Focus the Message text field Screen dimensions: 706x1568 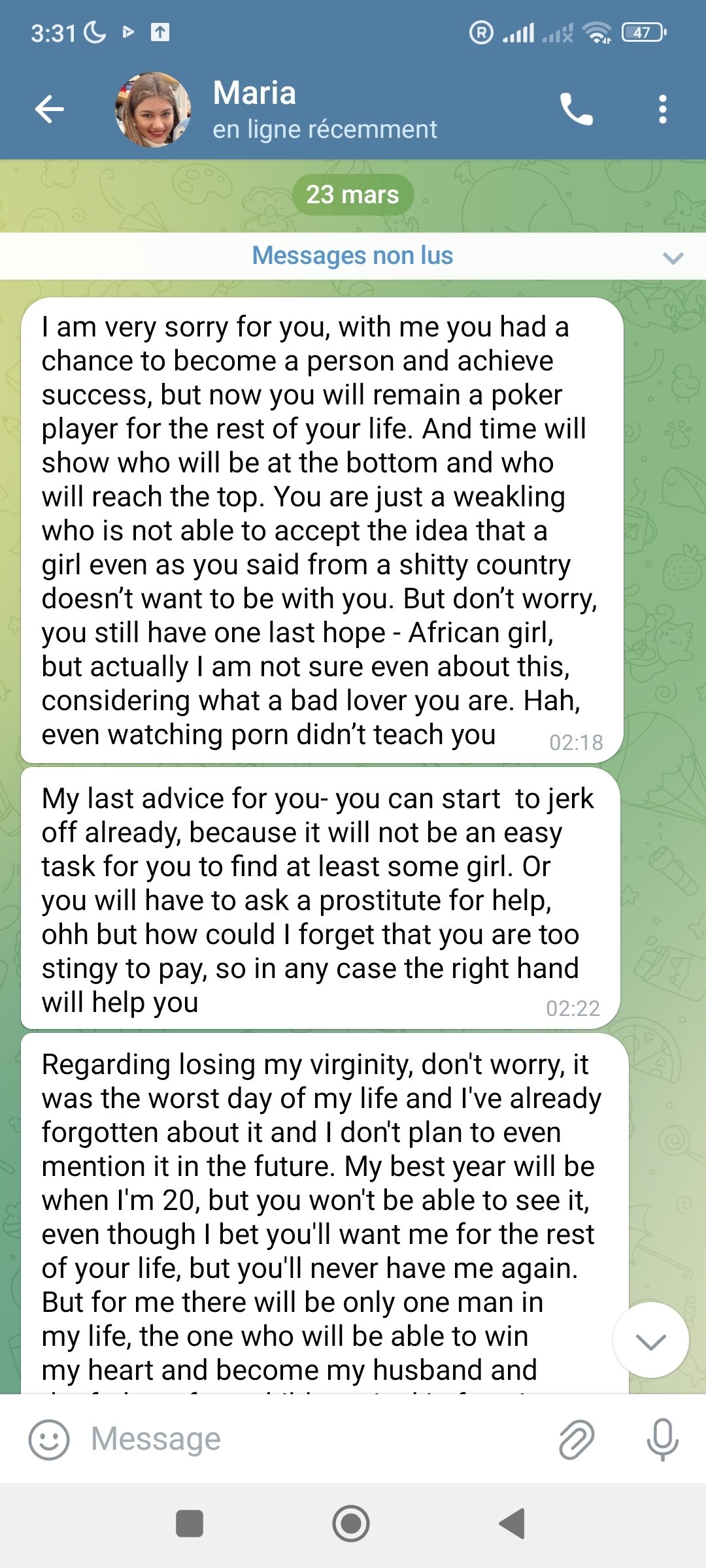pyautogui.click(x=314, y=1439)
